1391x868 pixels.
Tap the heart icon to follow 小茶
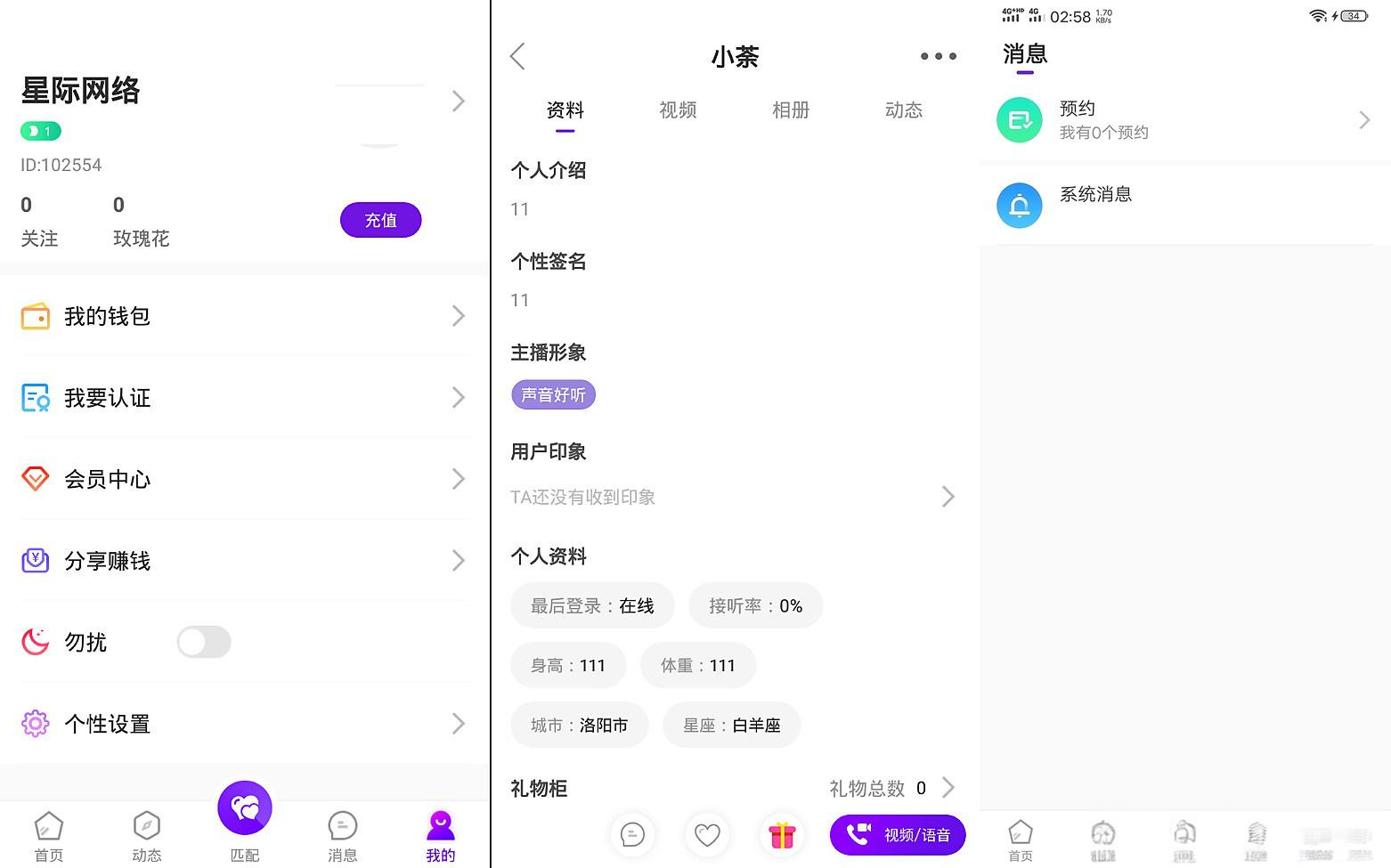click(707, 835)
